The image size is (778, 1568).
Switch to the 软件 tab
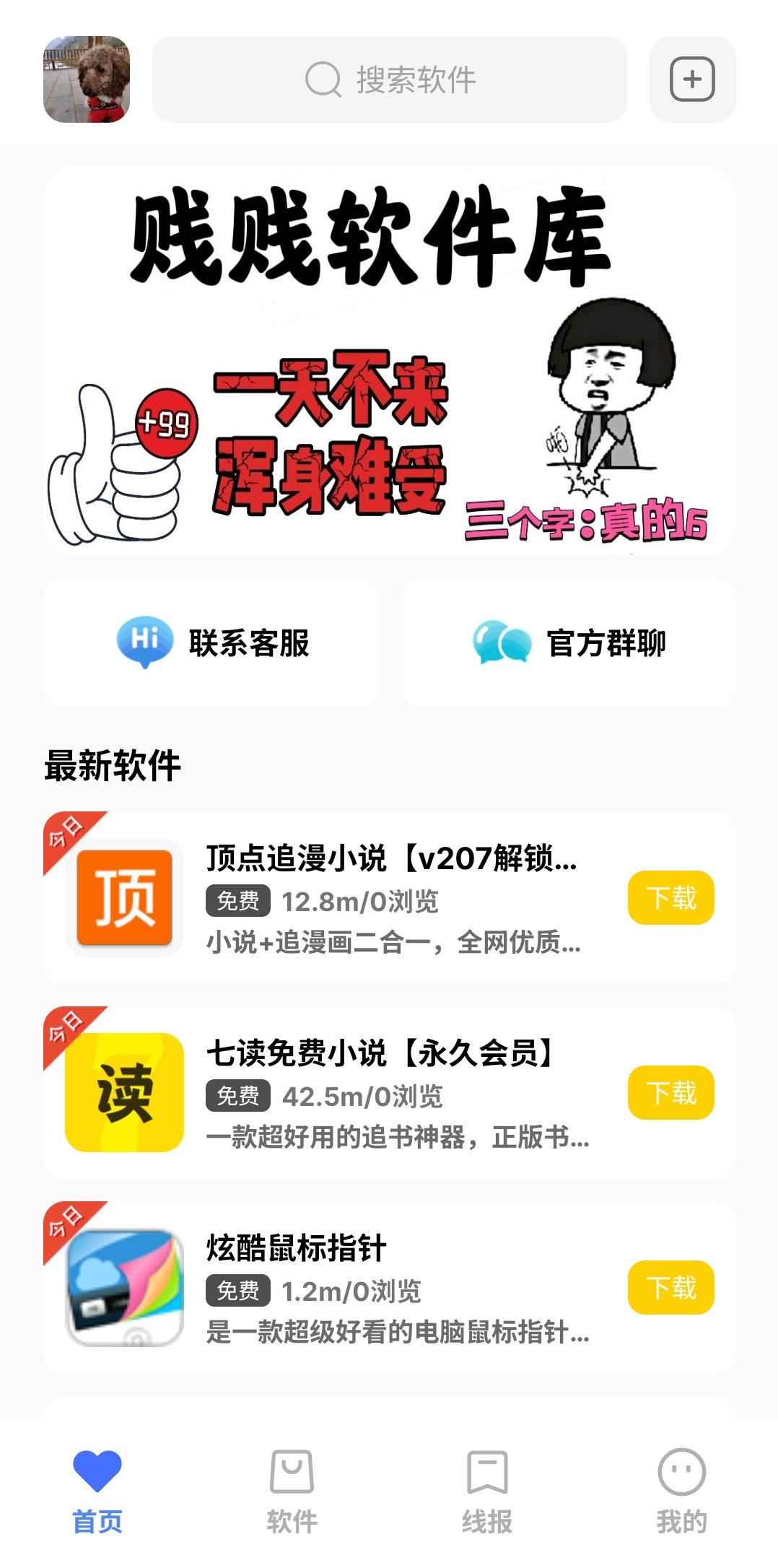pos(292,1494)
